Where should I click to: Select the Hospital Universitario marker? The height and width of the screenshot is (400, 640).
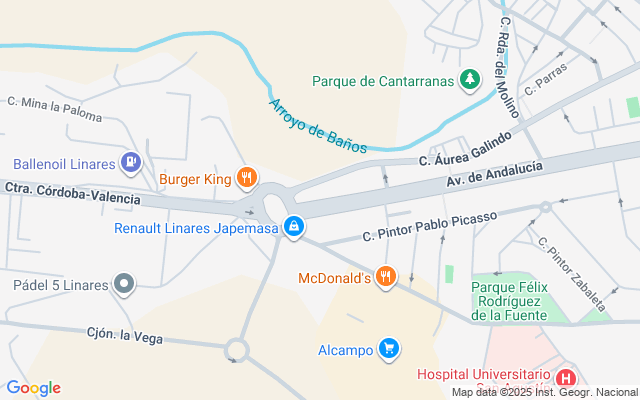566,379
